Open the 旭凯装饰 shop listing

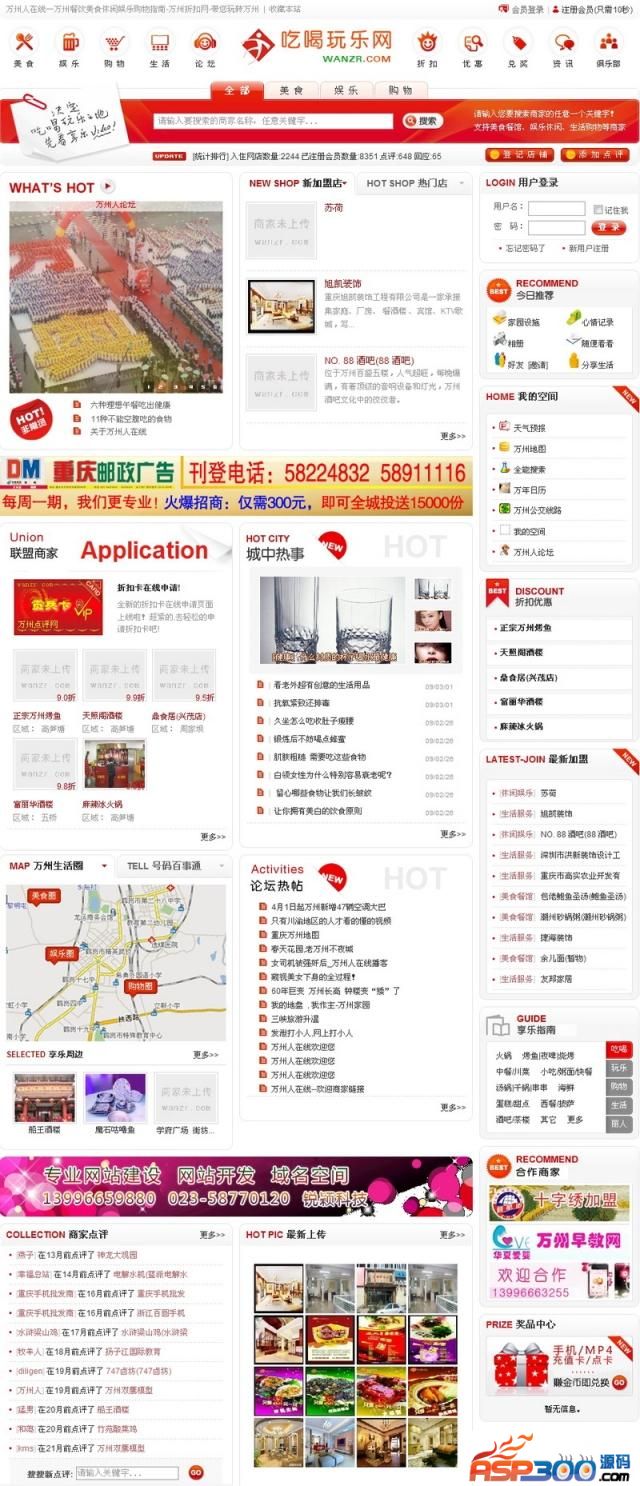[342, 284]
